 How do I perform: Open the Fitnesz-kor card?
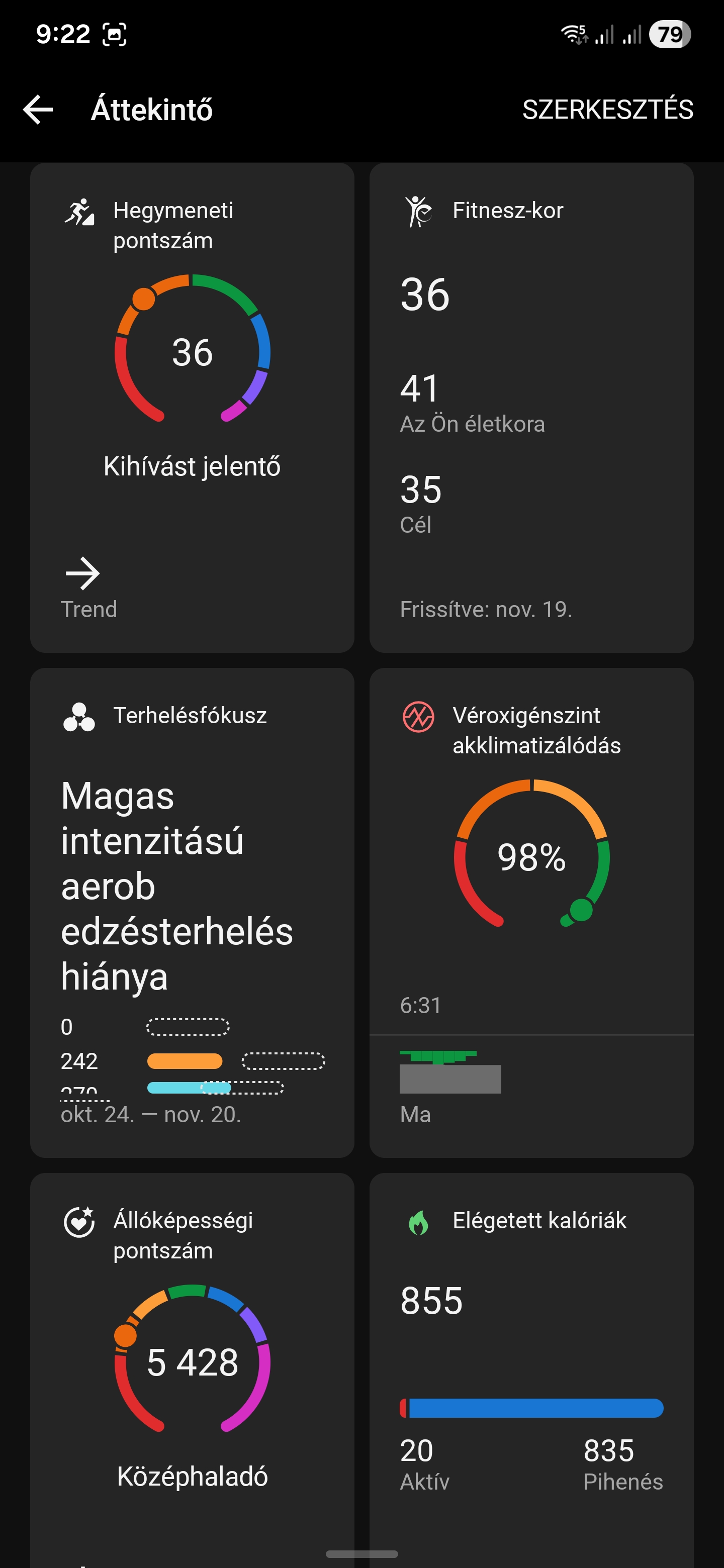click(531, 408)
